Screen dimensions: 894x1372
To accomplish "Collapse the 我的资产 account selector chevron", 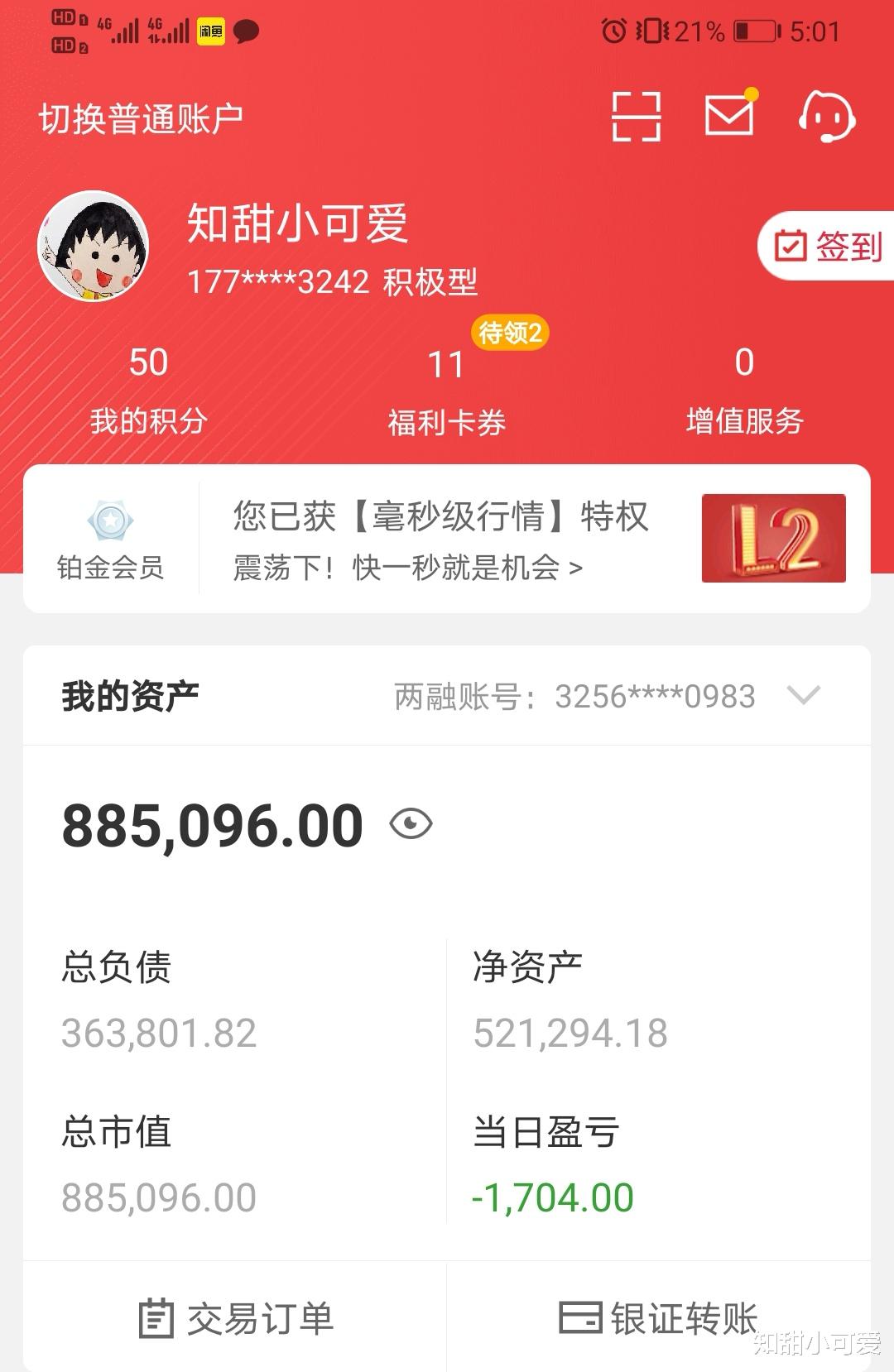I will 801,696.
